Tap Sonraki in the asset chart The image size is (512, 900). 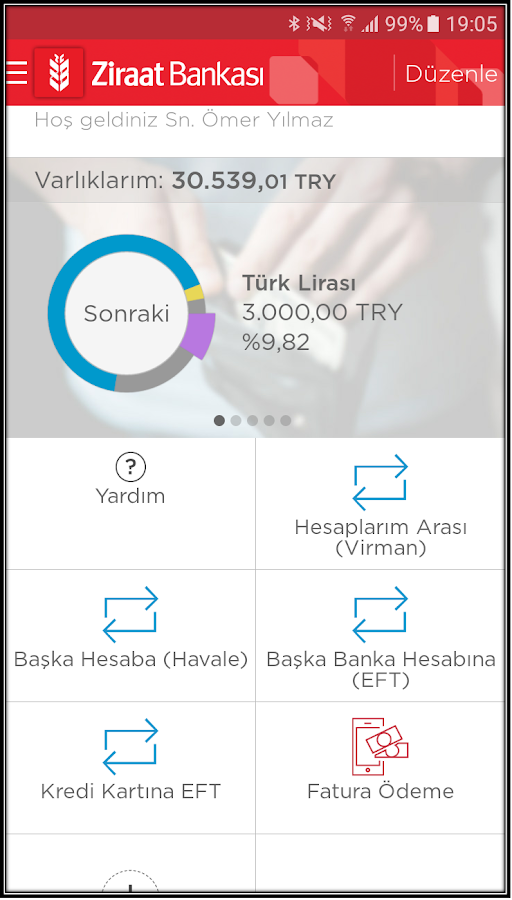pos(126,314)
